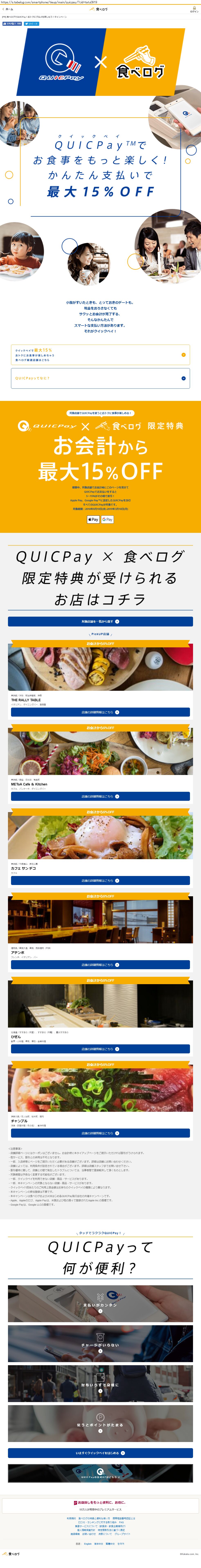View store details for アテンポ
This screenshot has height=1568, width=201.
100,965
